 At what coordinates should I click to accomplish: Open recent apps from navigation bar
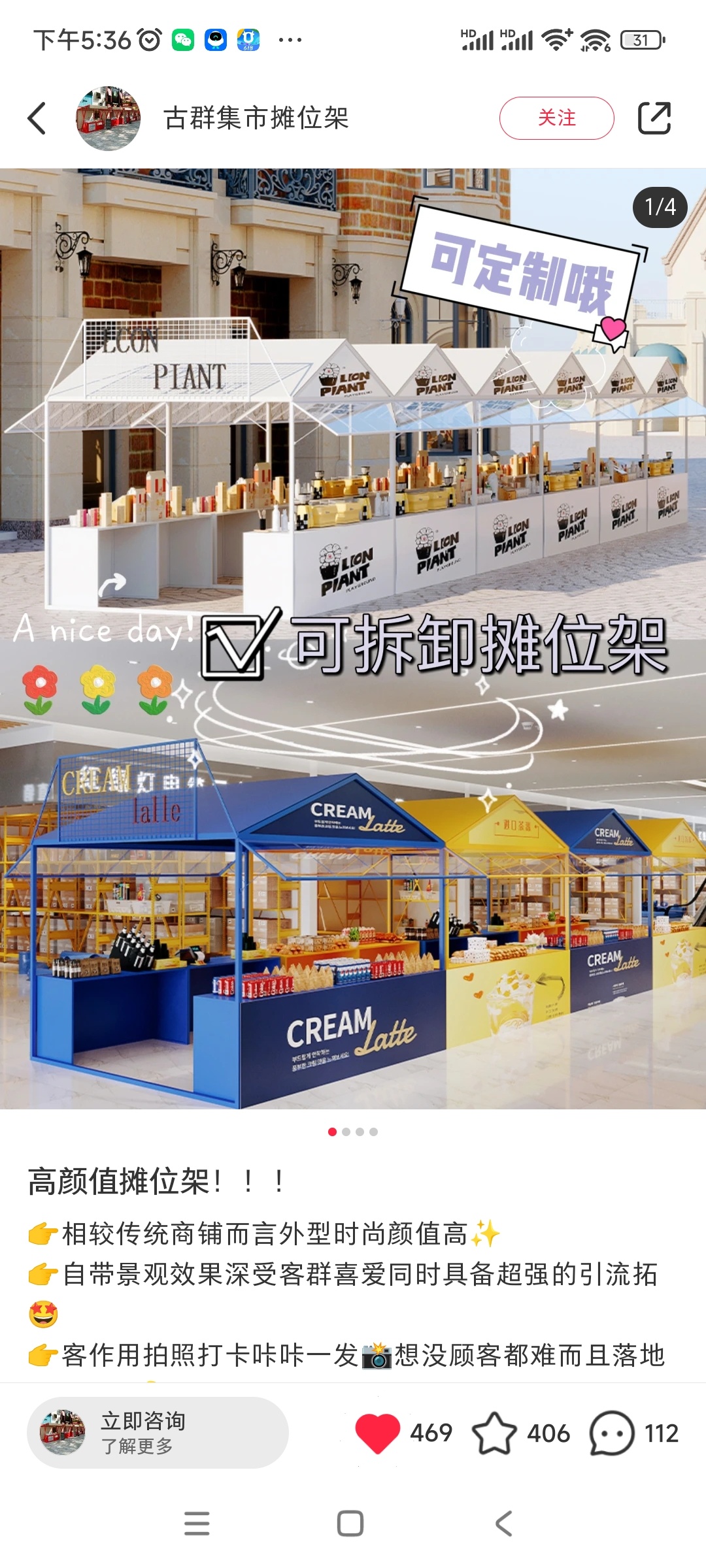[197, 1523]
